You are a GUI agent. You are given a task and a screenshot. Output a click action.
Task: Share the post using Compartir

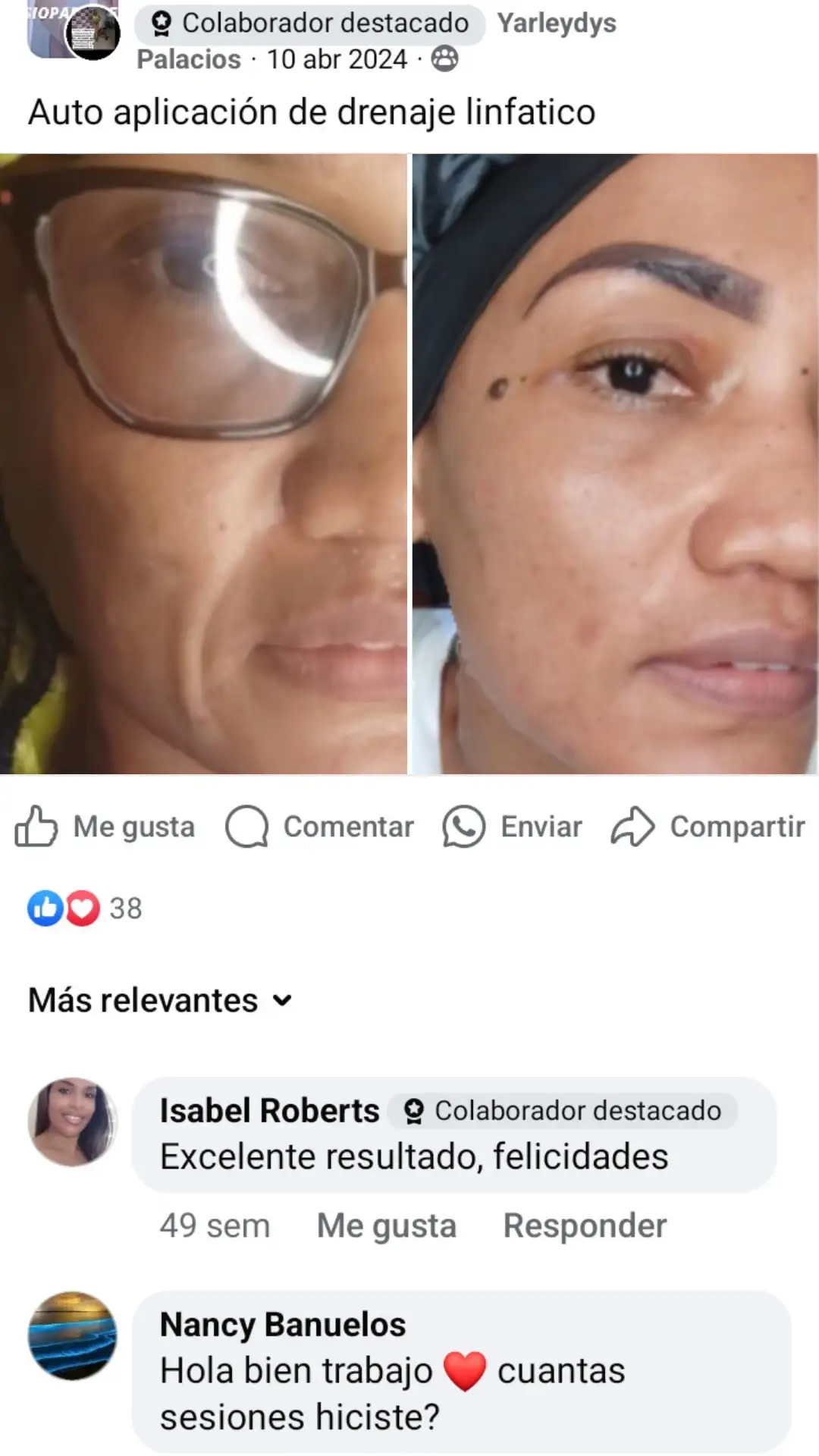click(708, 827)
